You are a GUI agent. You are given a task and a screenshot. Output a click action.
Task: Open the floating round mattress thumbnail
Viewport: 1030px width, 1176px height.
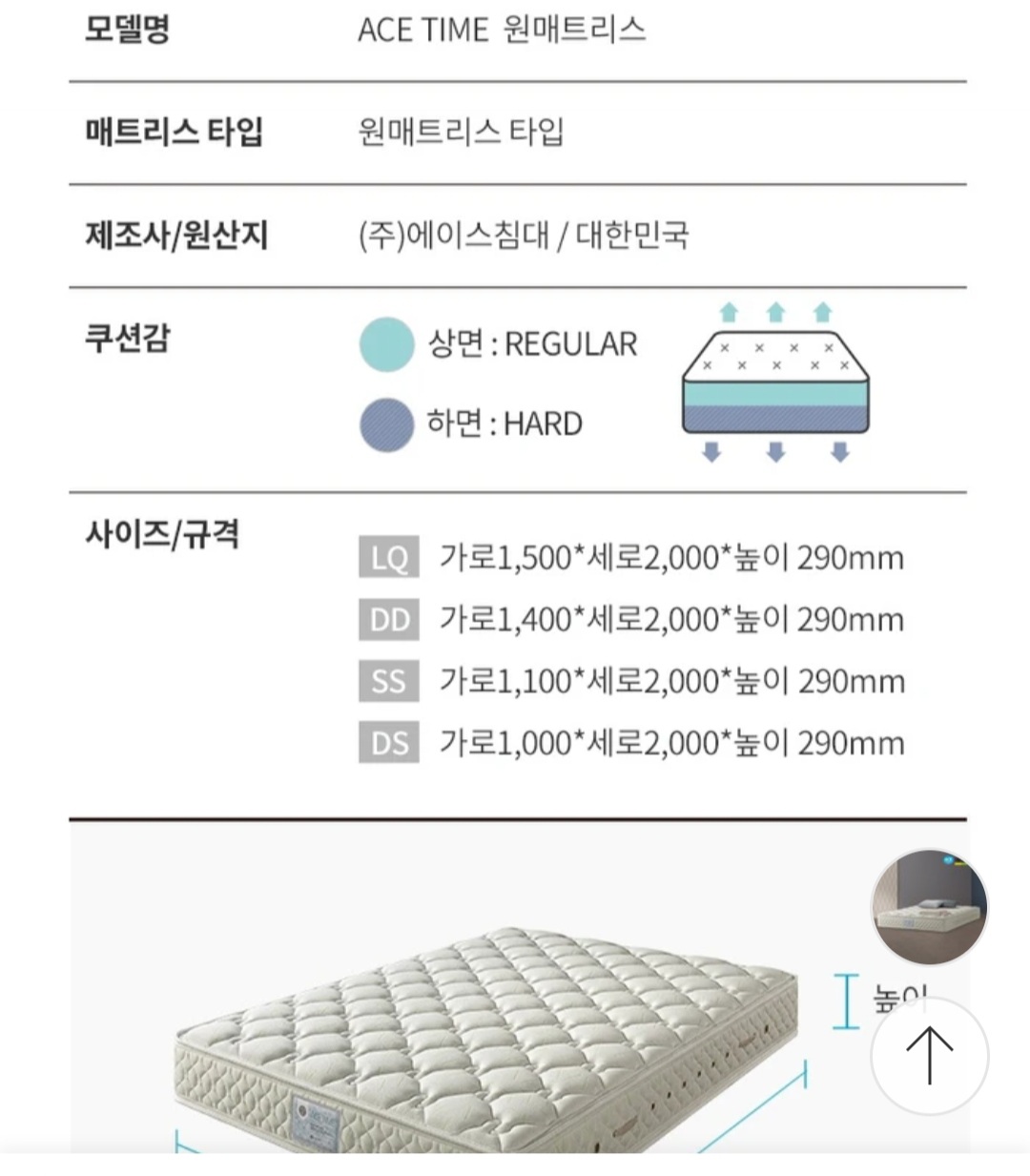tap(929, 907)
